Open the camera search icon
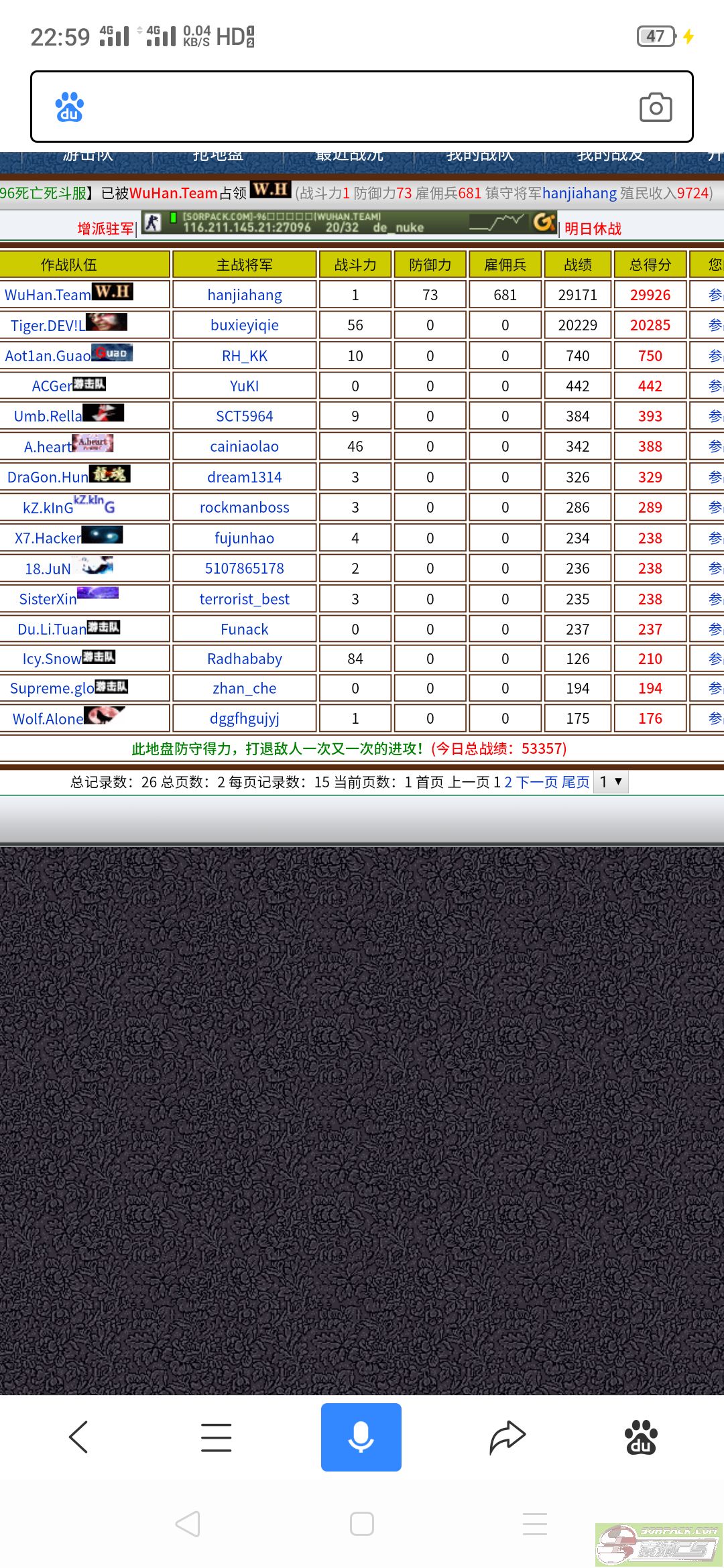724x1568 pixels. 656,107
